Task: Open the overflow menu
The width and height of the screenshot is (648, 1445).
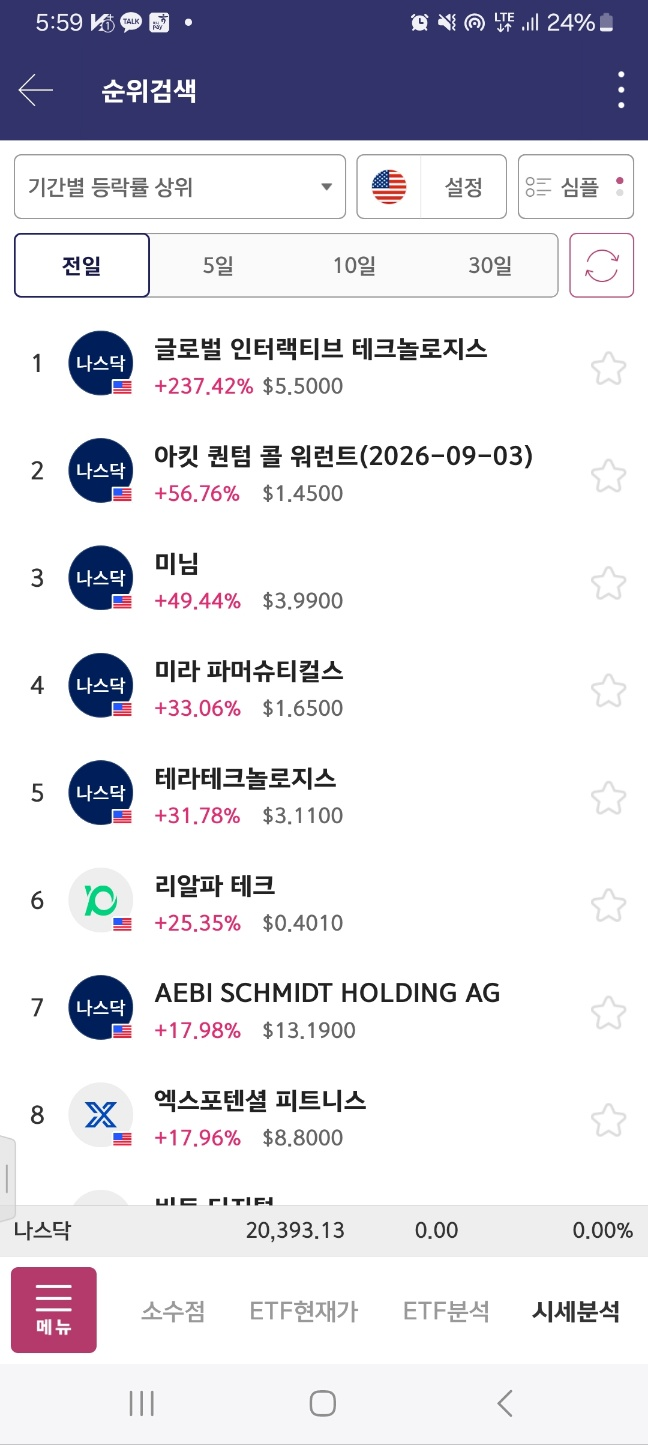Action: tap(621, 91)
